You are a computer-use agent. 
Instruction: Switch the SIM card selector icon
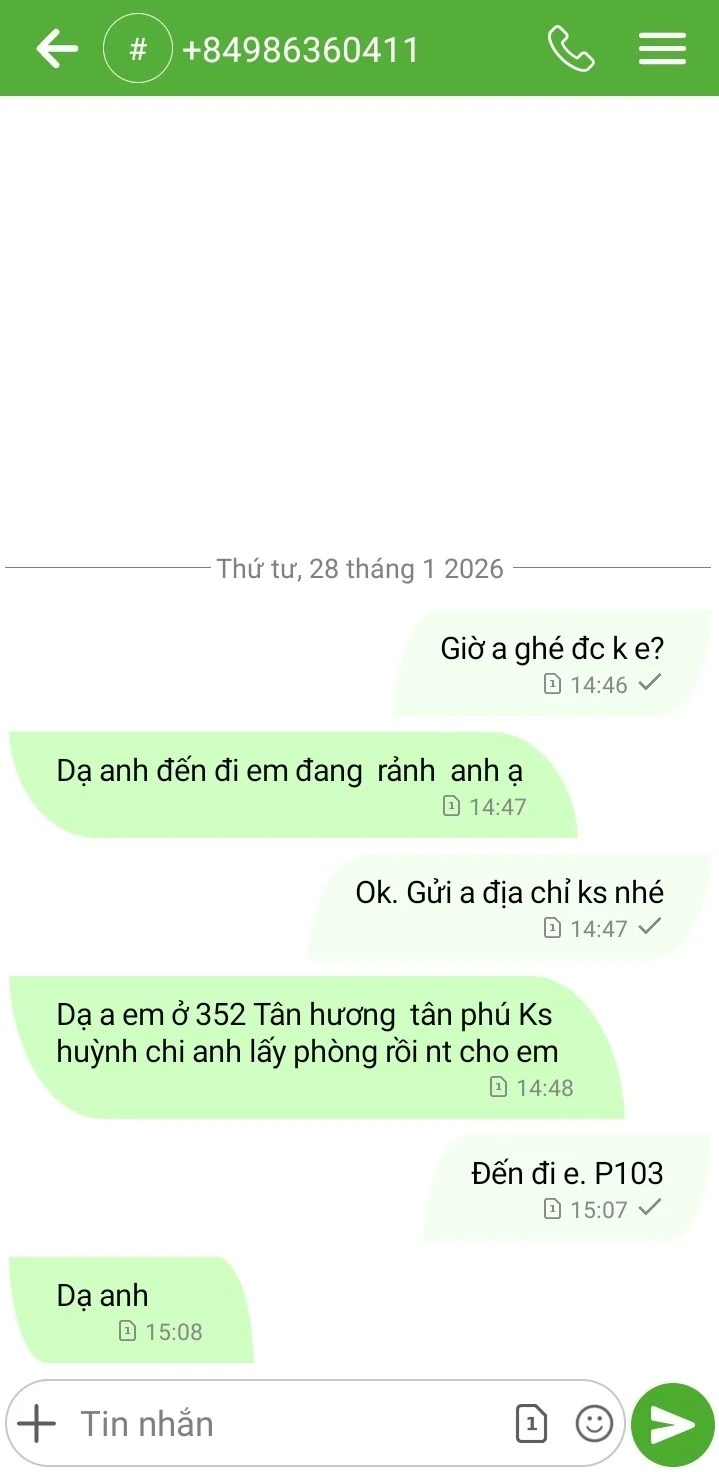pyautogui.click(x=532, y=1423)
